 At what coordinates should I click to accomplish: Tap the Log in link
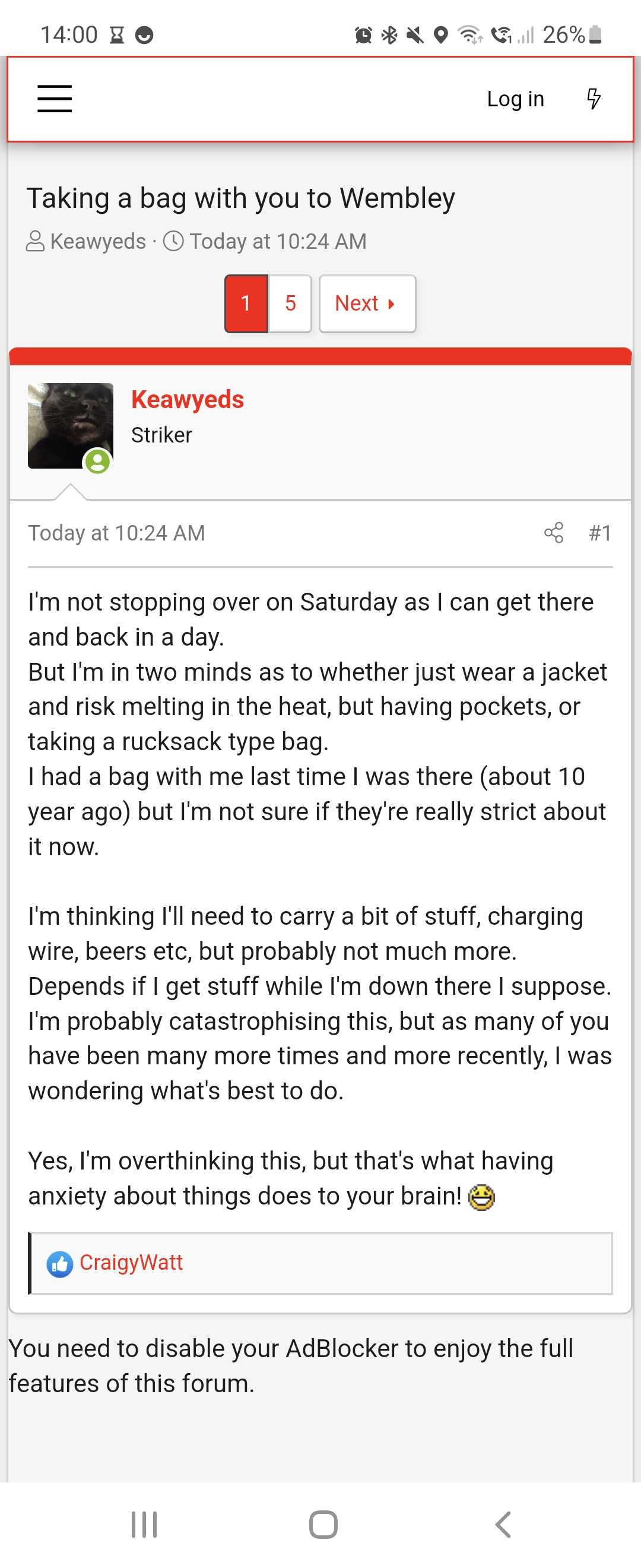[515, 99]
